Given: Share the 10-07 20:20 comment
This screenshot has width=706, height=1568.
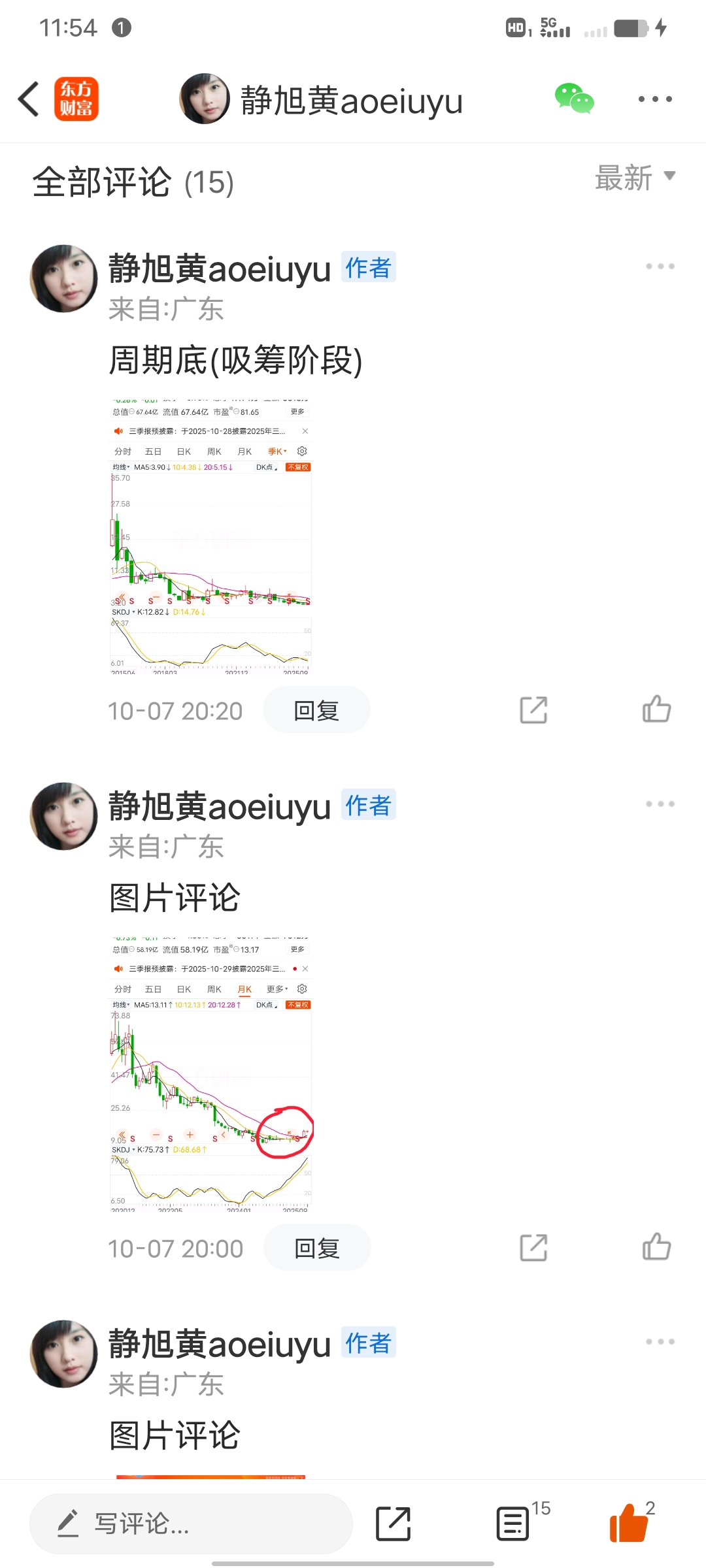Looking at the screenshot, I should 533,710.
